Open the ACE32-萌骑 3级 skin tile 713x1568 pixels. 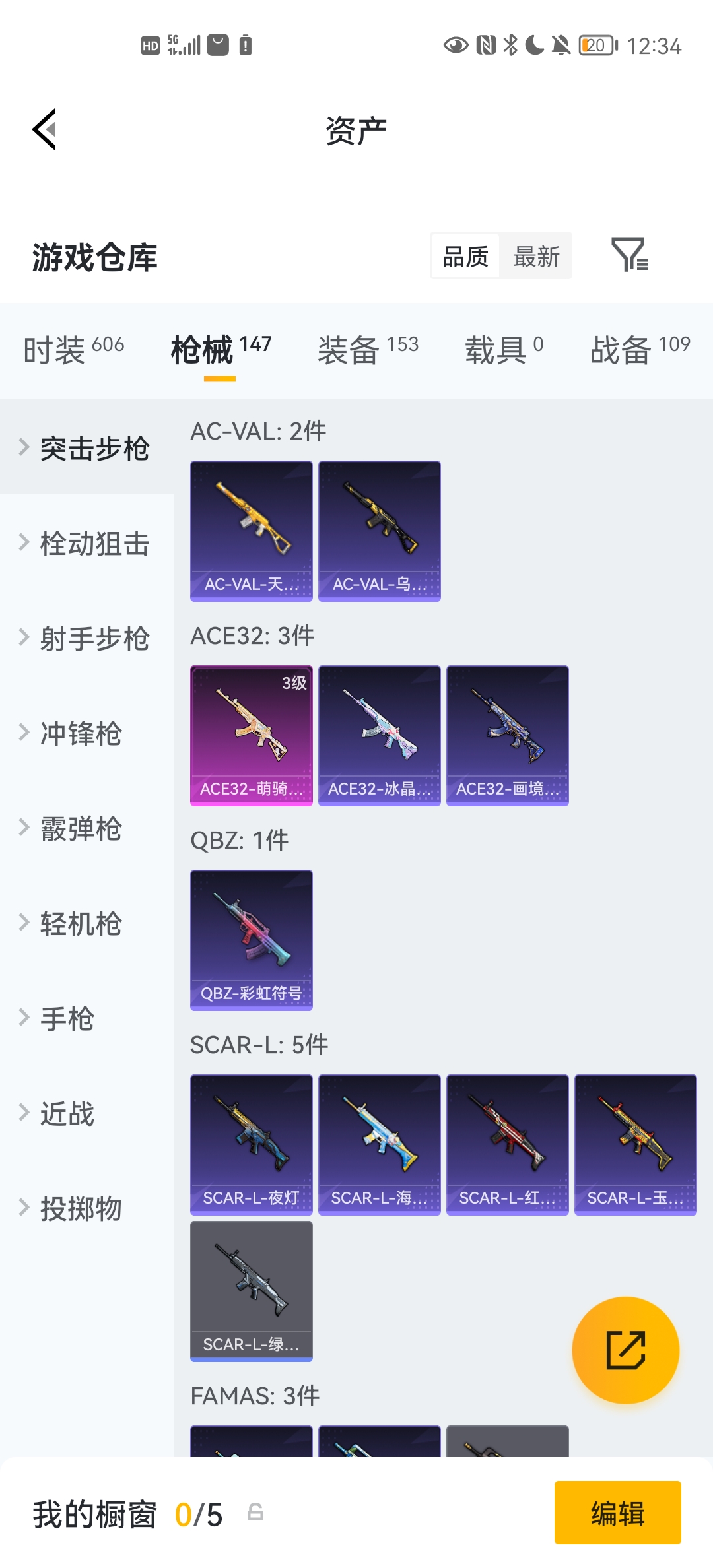(251, 735)
